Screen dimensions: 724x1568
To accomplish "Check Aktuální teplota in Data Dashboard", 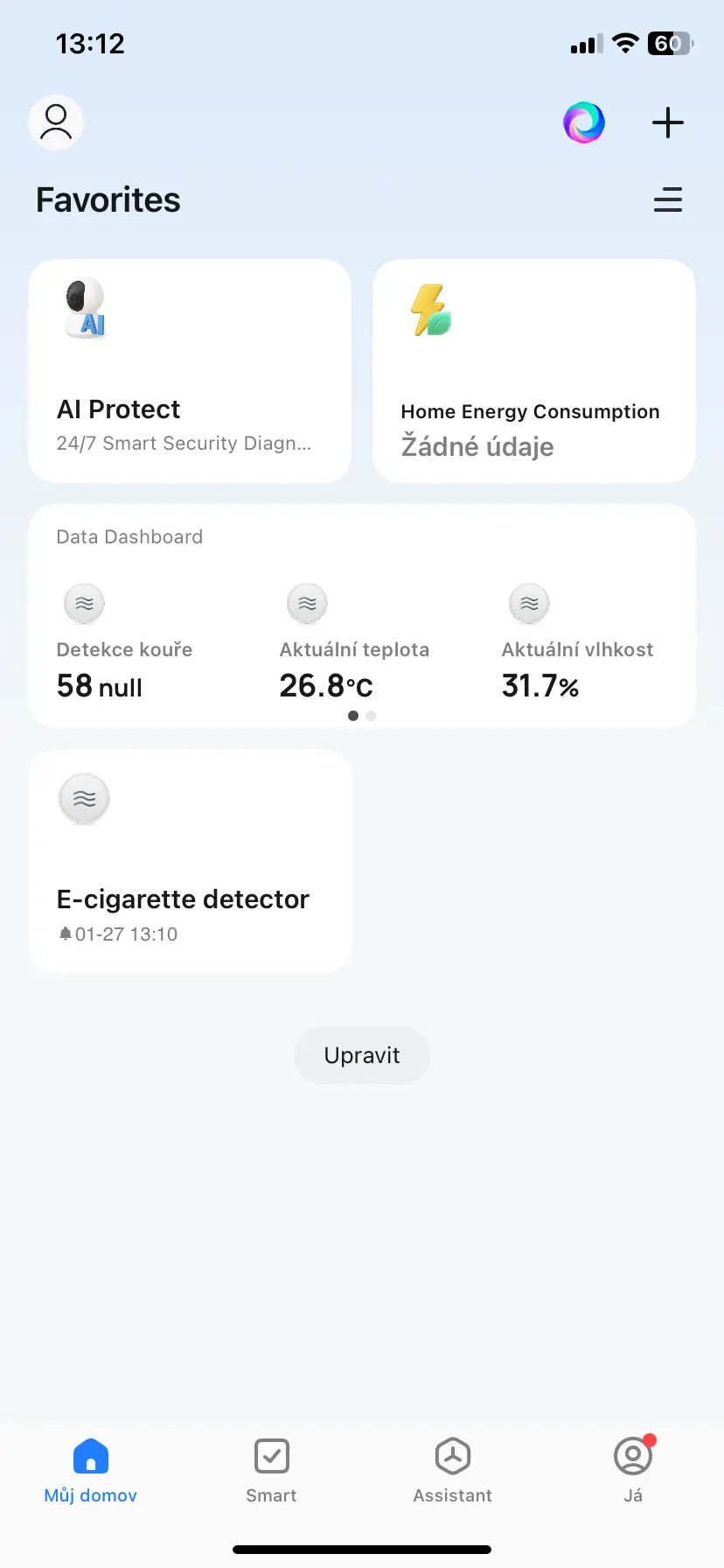I will click(x=354, y=647).
